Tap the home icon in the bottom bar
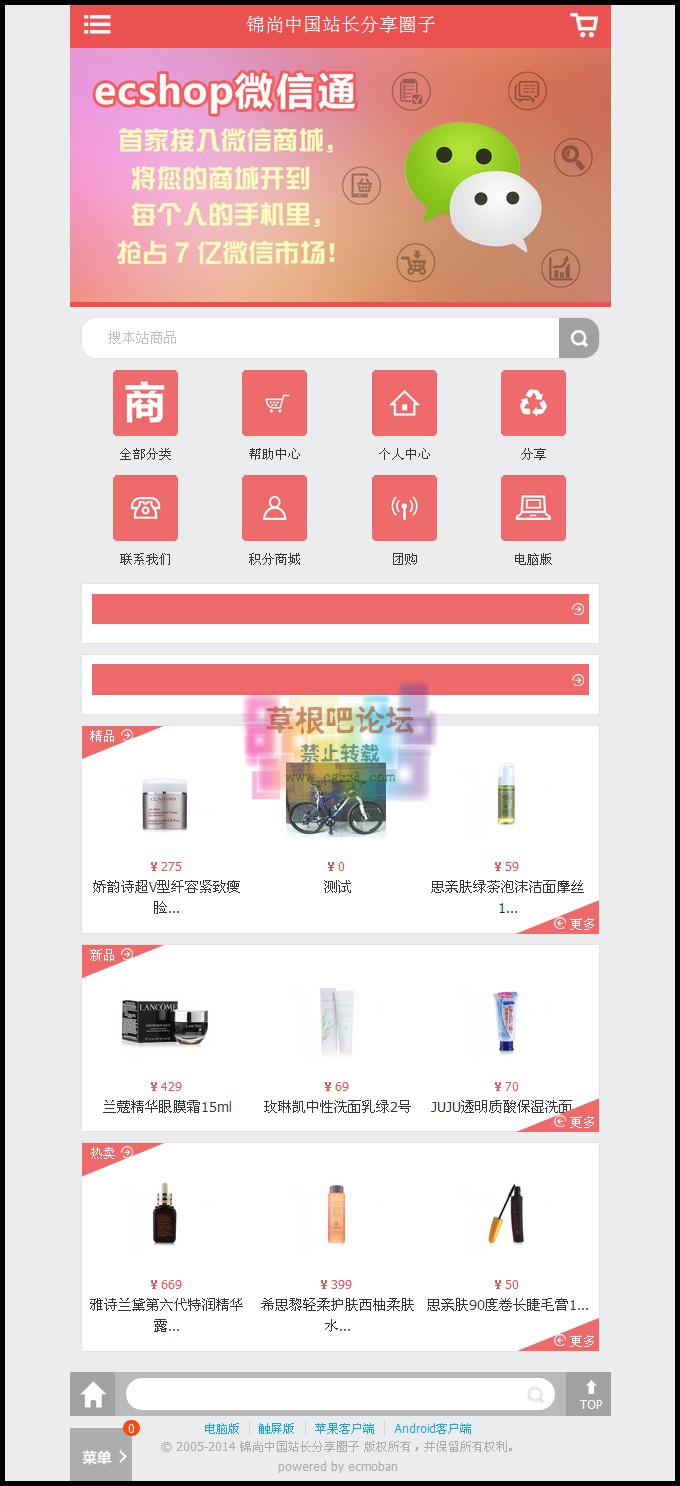 tap(93, 1394)
